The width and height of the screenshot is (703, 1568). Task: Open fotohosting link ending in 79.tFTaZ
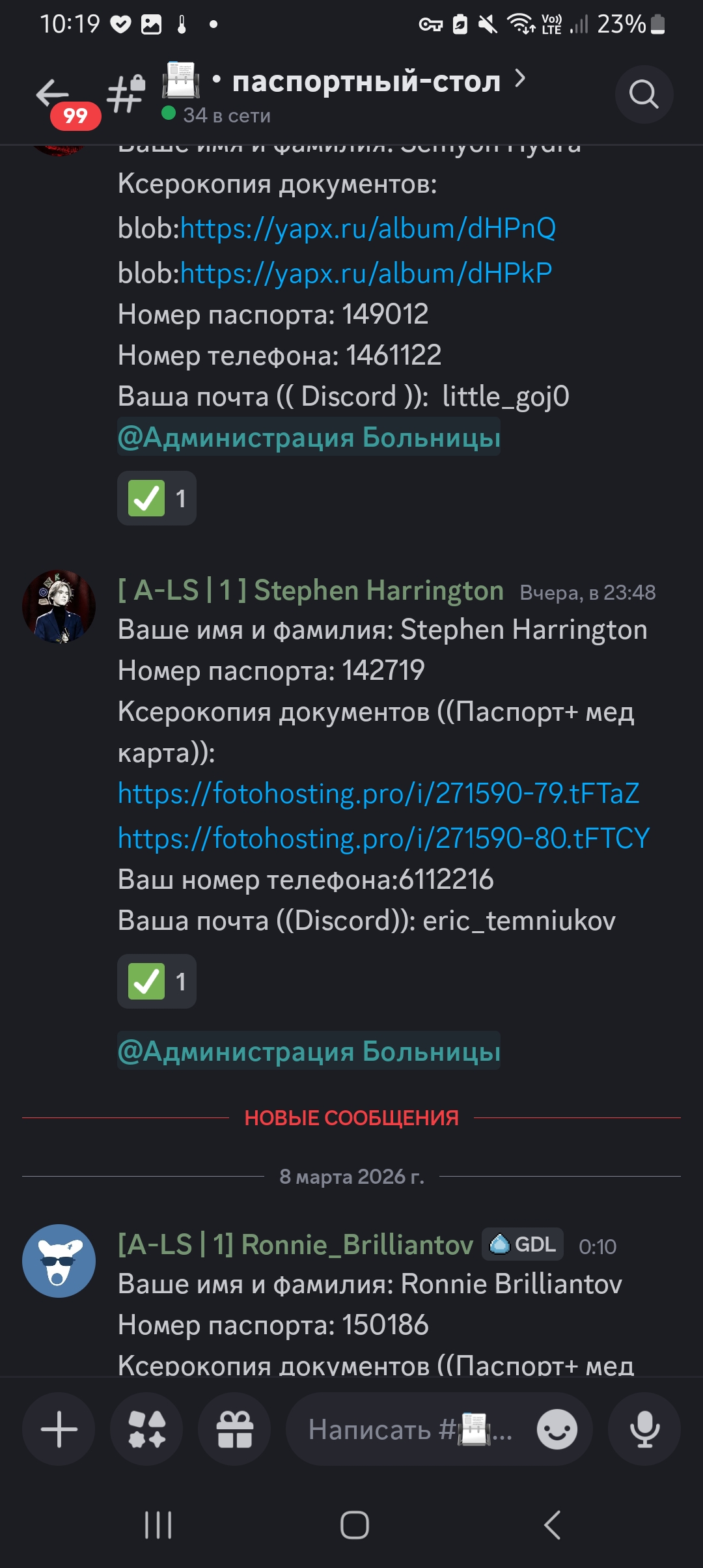378,794
